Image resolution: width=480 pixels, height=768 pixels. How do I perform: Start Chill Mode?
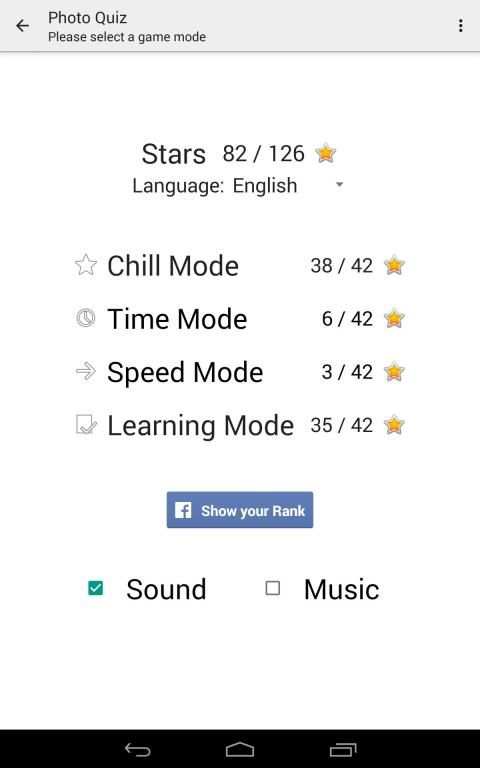point(240,265)
